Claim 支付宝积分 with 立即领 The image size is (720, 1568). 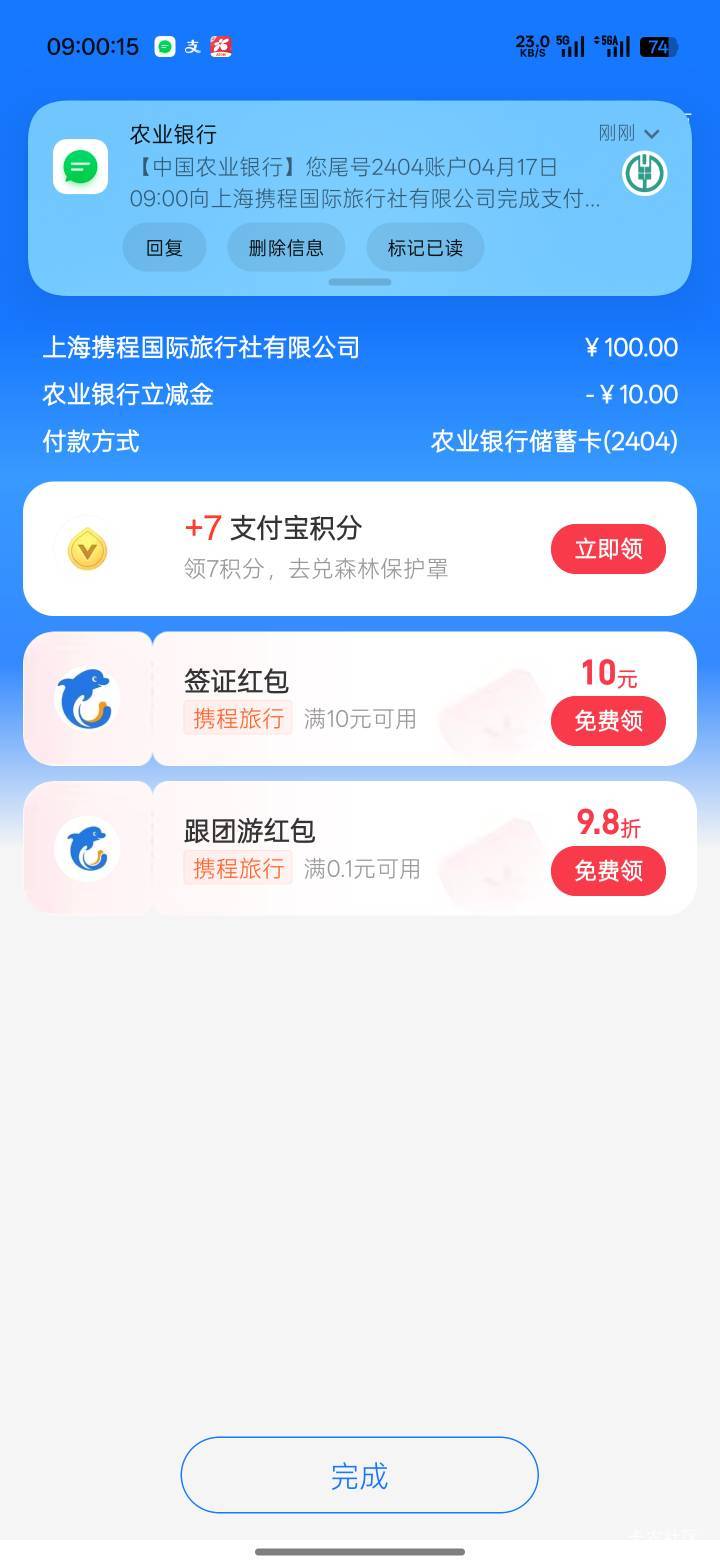click(x=608, y=549)
